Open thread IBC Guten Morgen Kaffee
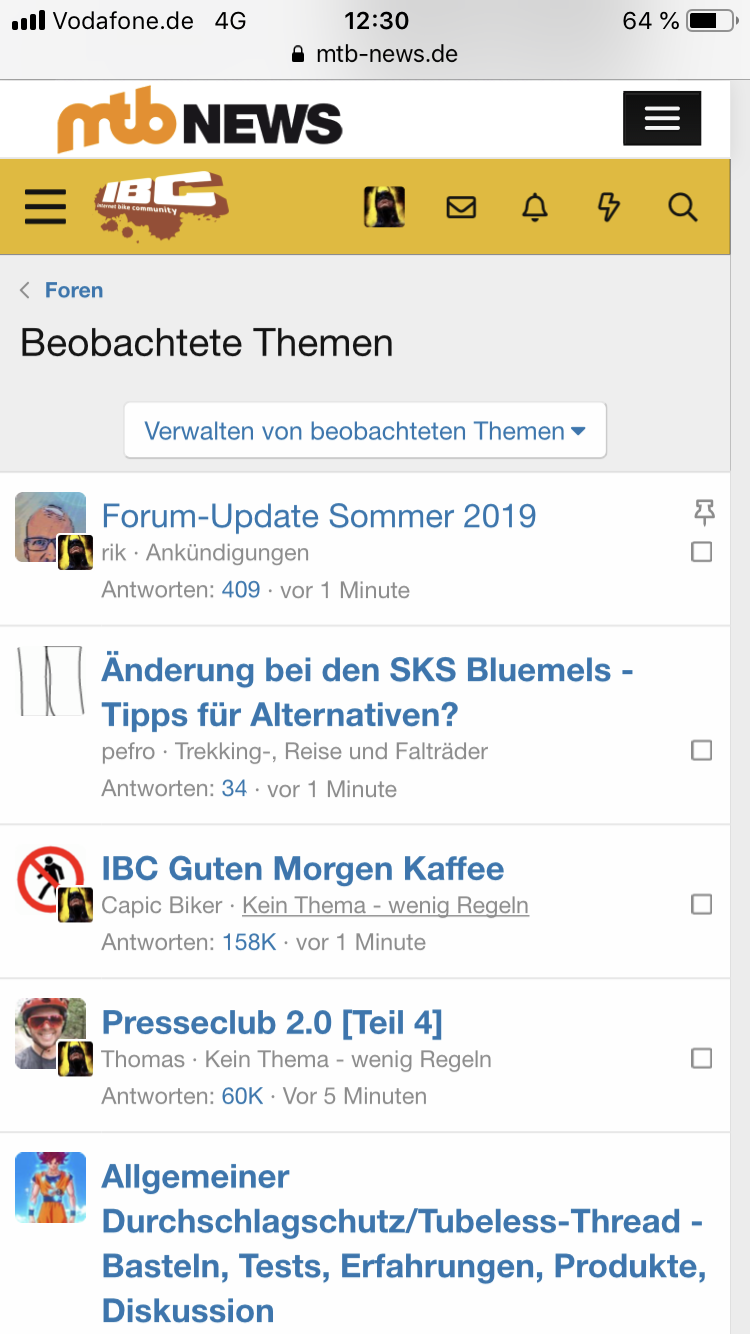The width and height of the screenshot is (750, 1334). click(302, 868)
